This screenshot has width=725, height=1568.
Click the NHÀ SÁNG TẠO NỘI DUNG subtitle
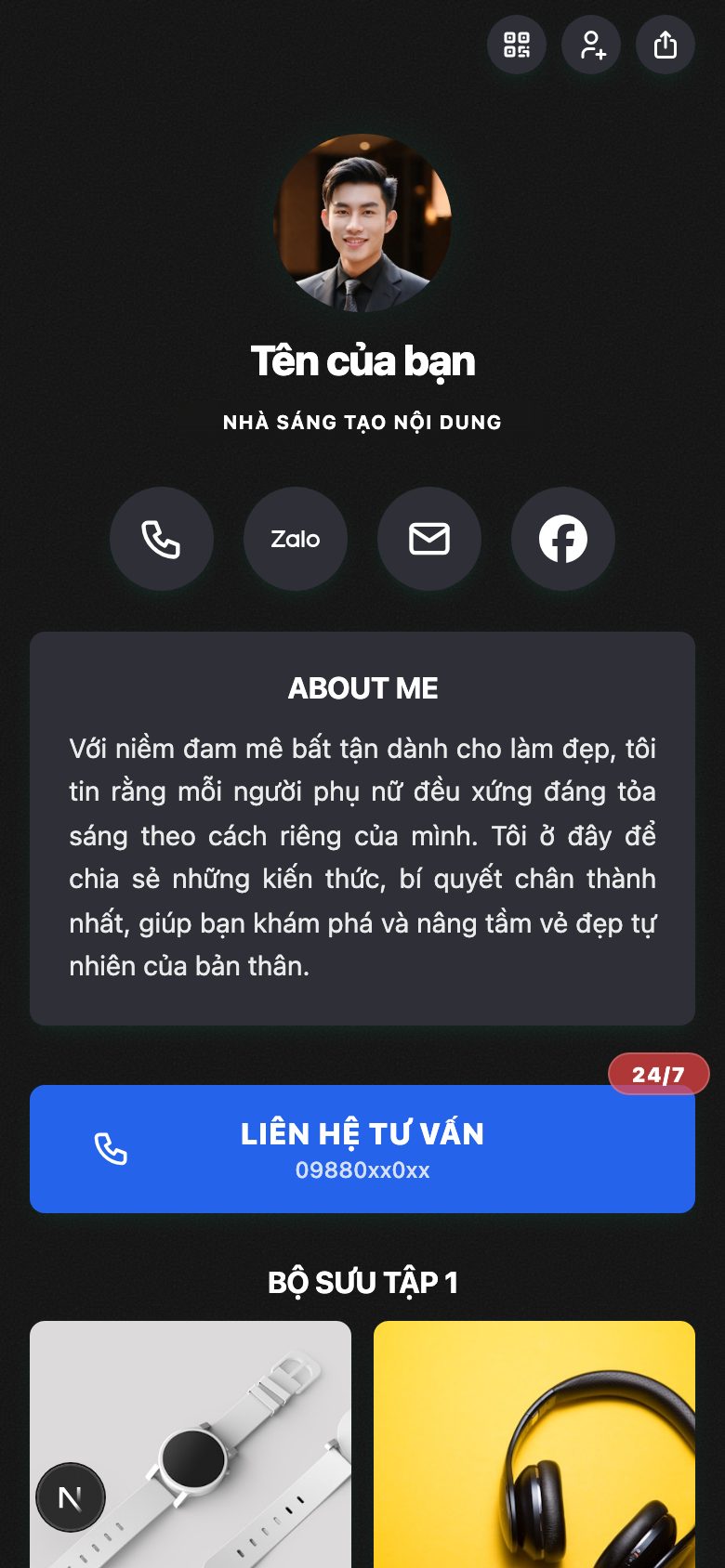(362, 422)
